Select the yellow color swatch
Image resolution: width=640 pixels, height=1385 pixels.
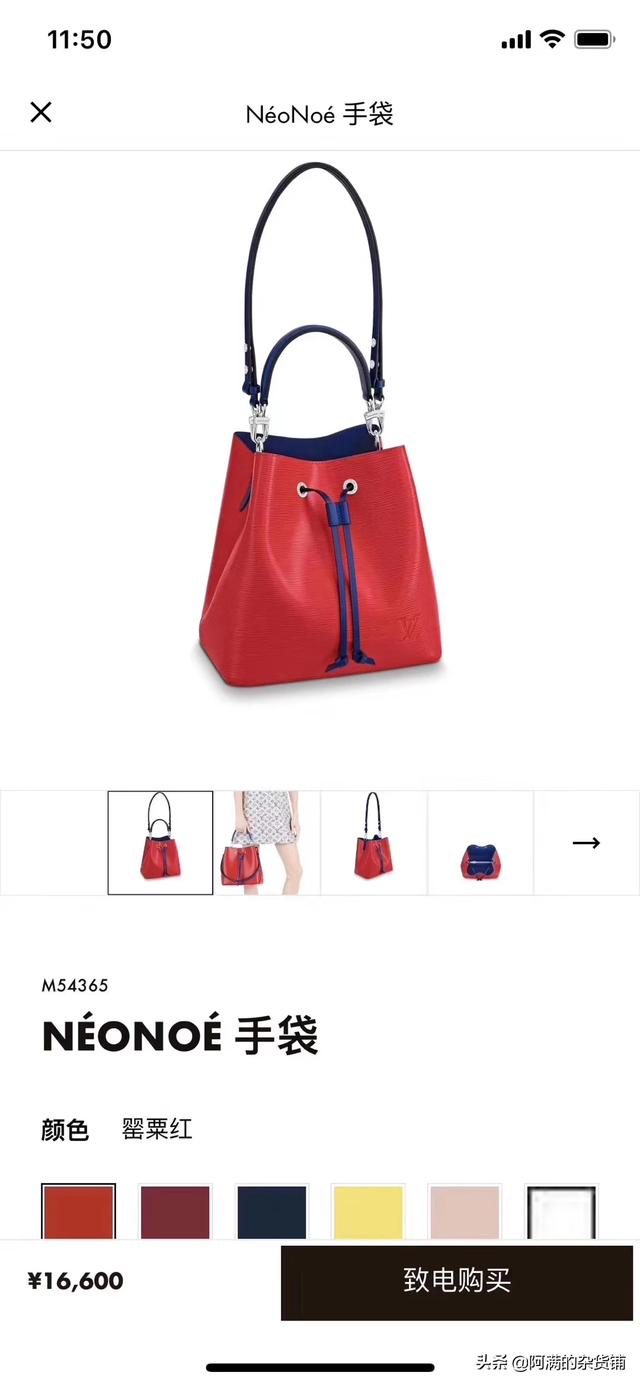click(x=368, y=1212)
